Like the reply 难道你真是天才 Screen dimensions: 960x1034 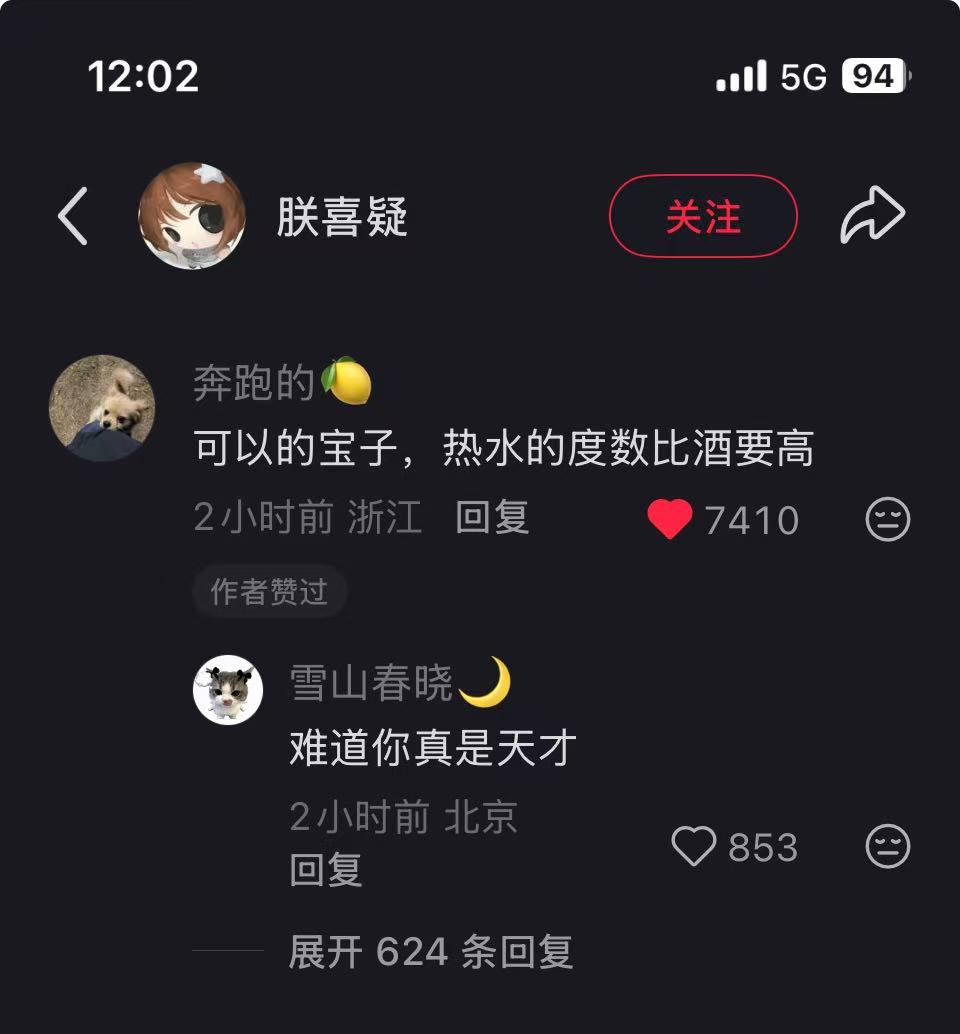click(x=694, y=848)
